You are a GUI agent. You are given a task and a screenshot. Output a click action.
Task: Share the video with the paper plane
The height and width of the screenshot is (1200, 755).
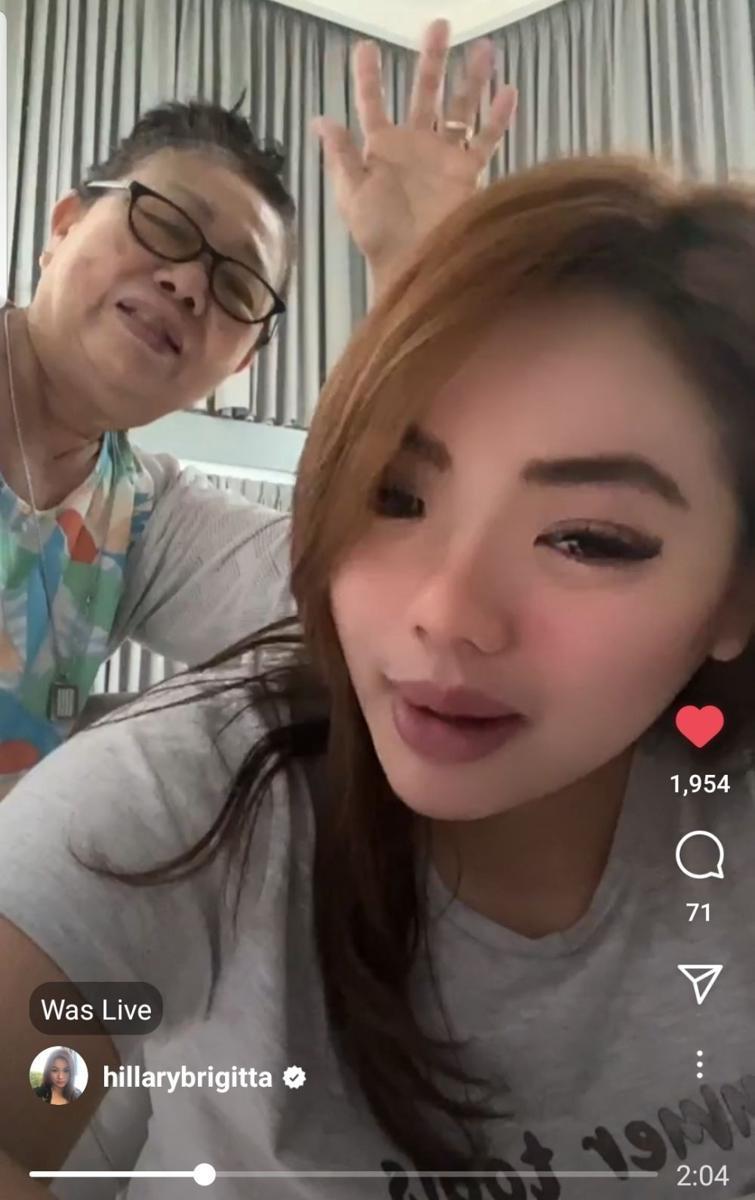click(x=699, y=983)
